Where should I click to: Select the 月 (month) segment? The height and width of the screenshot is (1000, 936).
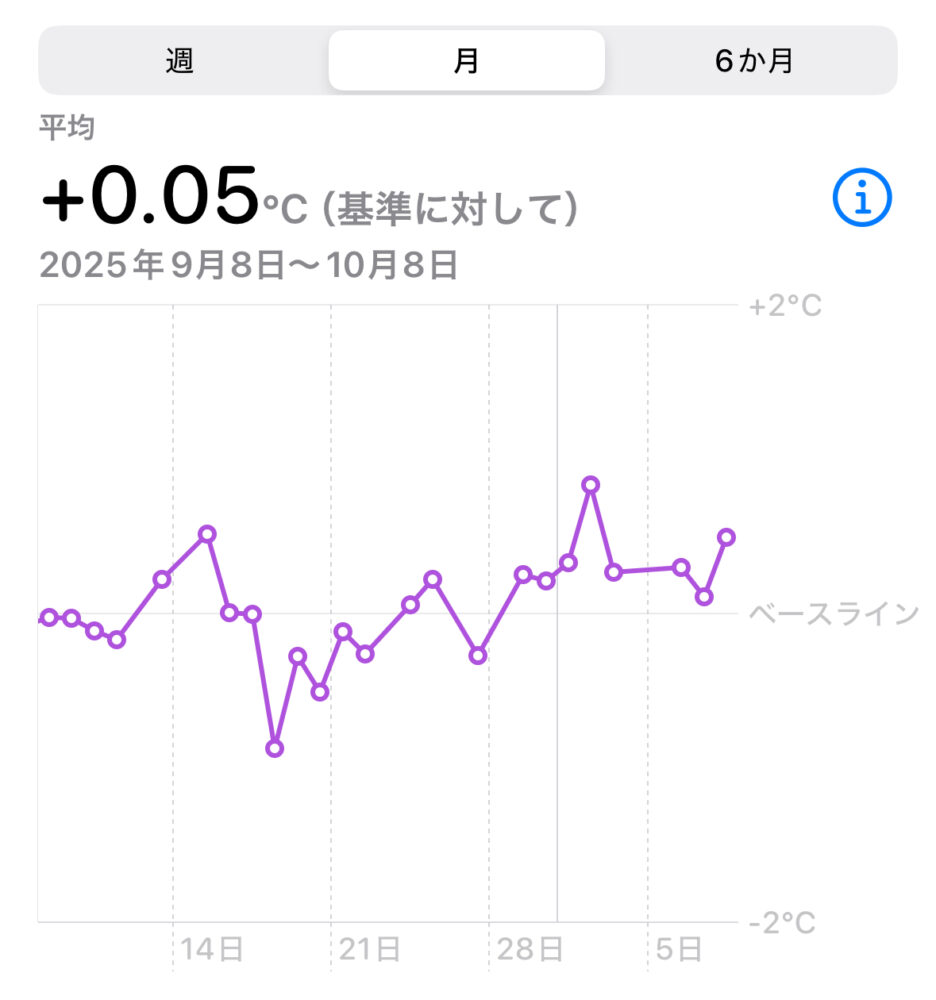pos(467,61)
